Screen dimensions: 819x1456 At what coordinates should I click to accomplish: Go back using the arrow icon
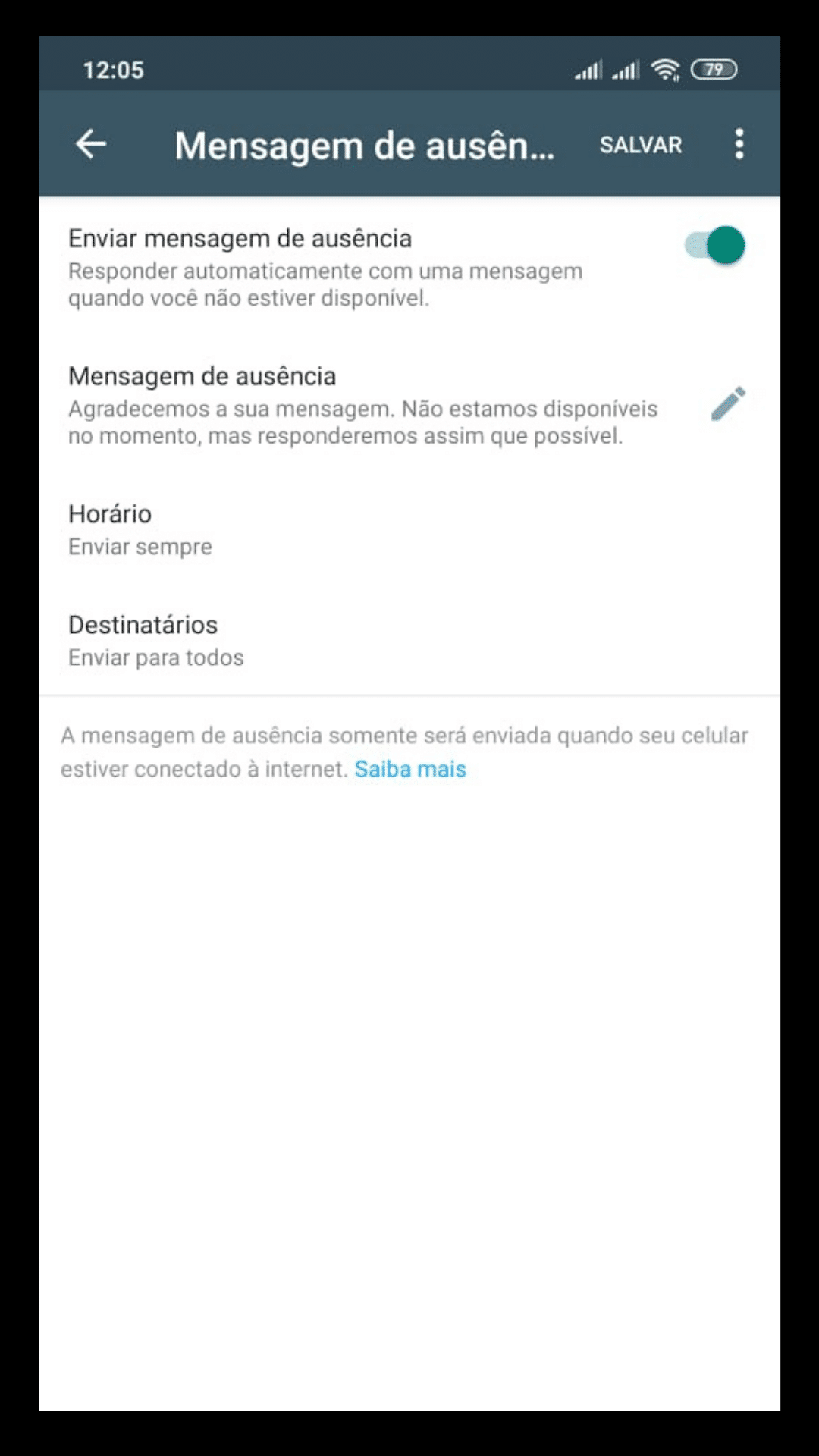click(91, 144)
